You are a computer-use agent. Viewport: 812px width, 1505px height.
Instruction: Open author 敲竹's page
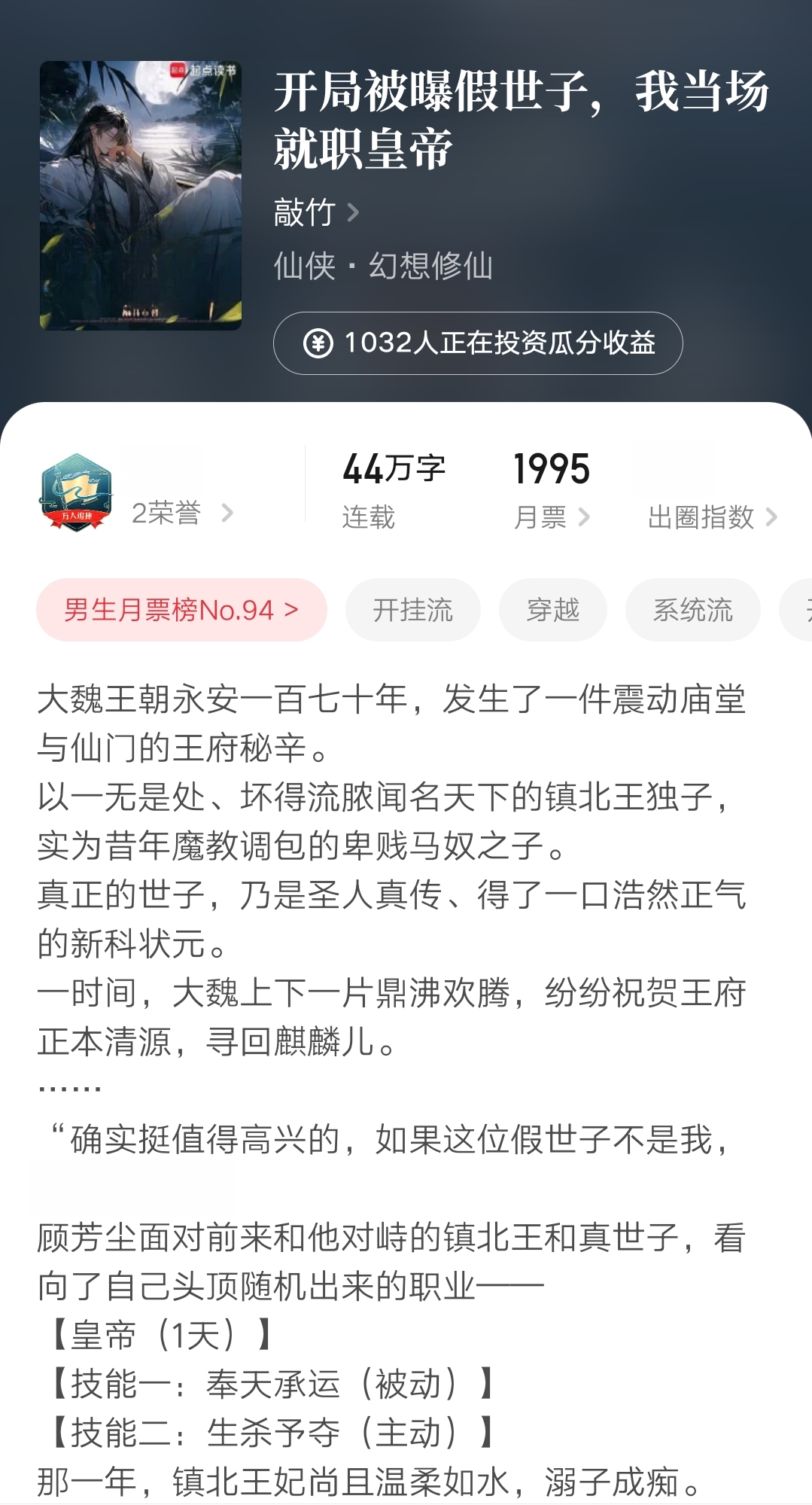point(315,212)
